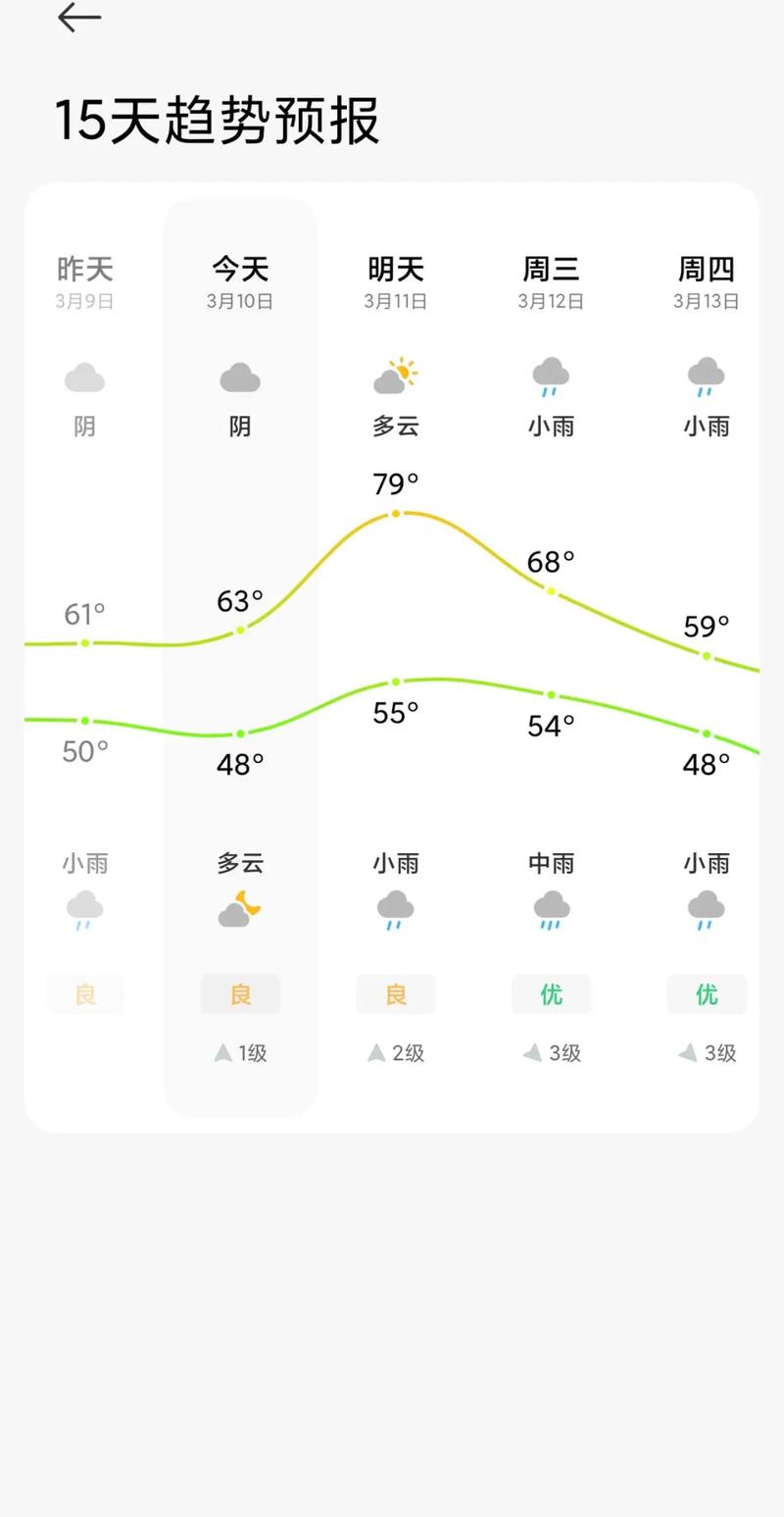This screenshot has width=784, height=1517.
Task: Tap the light rain icon under 周三
Action: click(551, 376)
